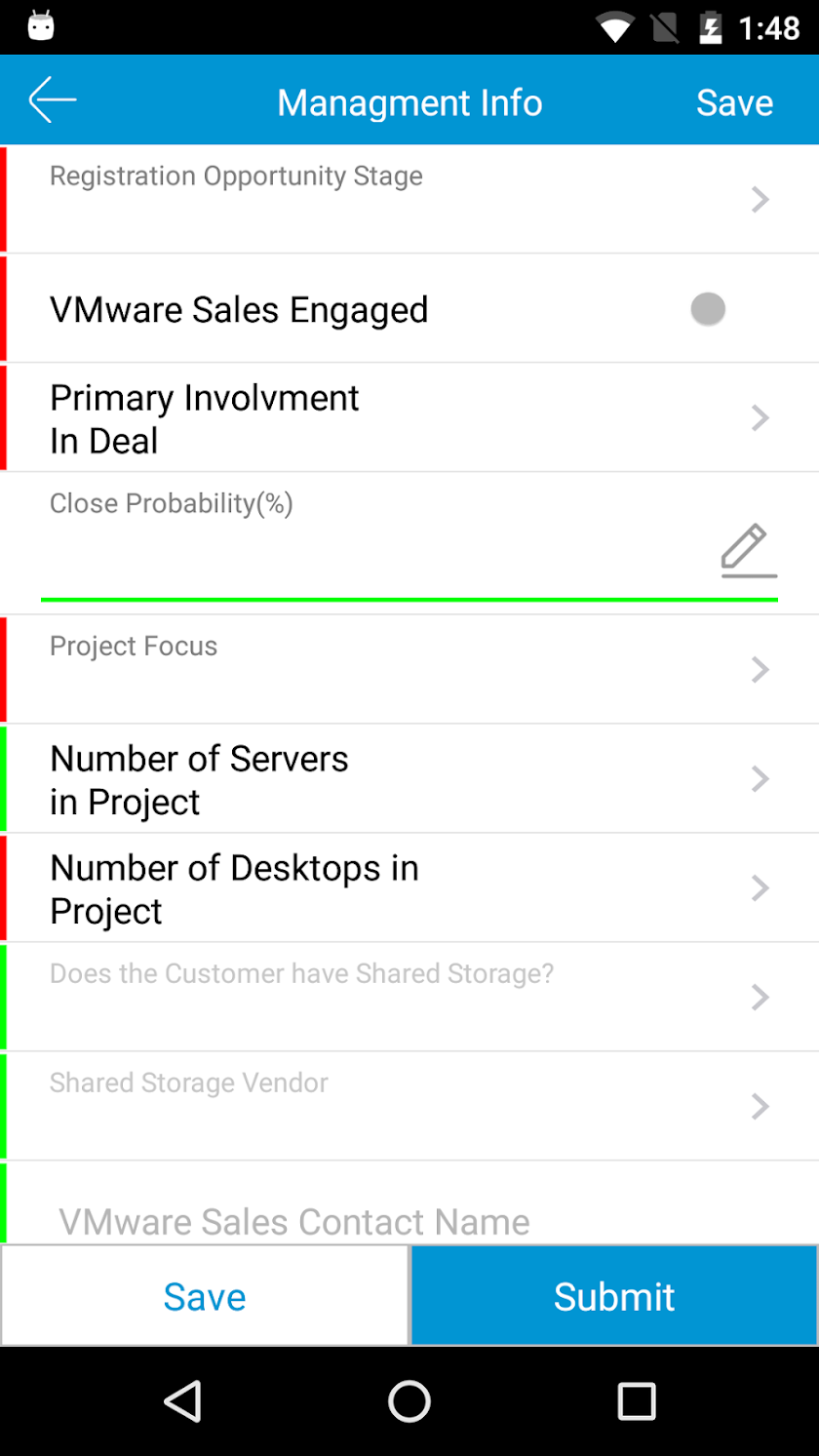The image size is (819, 1456).
Task: Select Primary Involvment In Deal
Action: coord(409,418)
